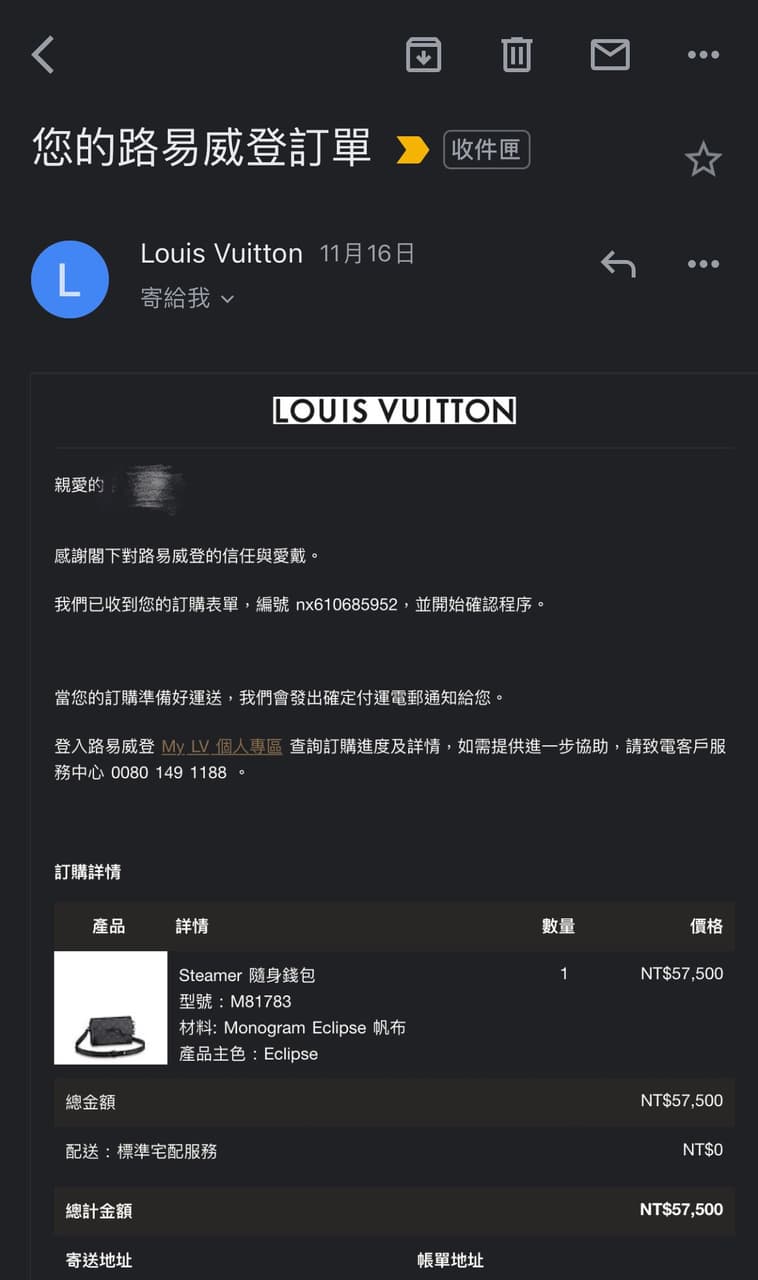758x1280 pixels.
Task: Tap the Louis Vuitton email header logo
Action: [394, 410]
